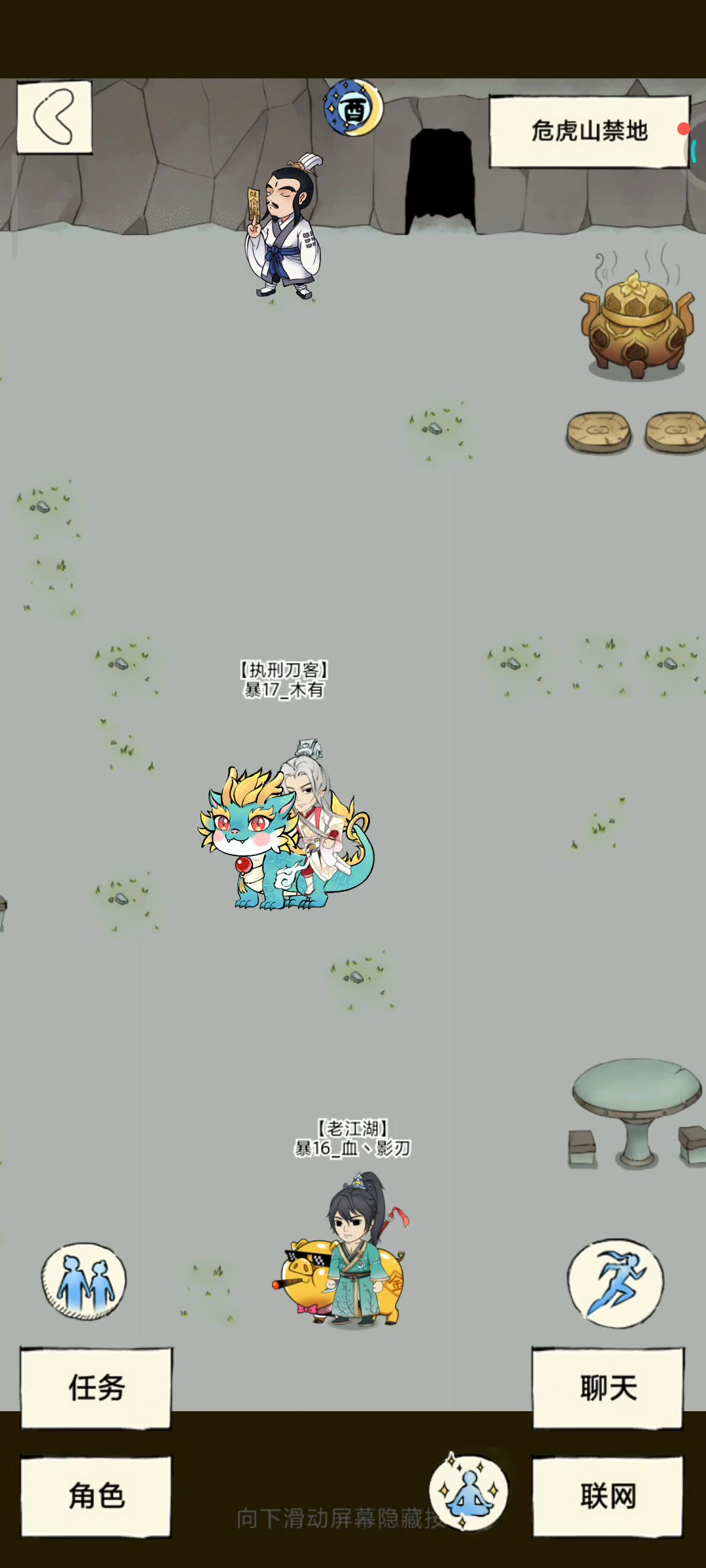This screenshot has width=706, height=1568.
Task: Open the 危虎山禁地 location button
Action: coord(589,131)
